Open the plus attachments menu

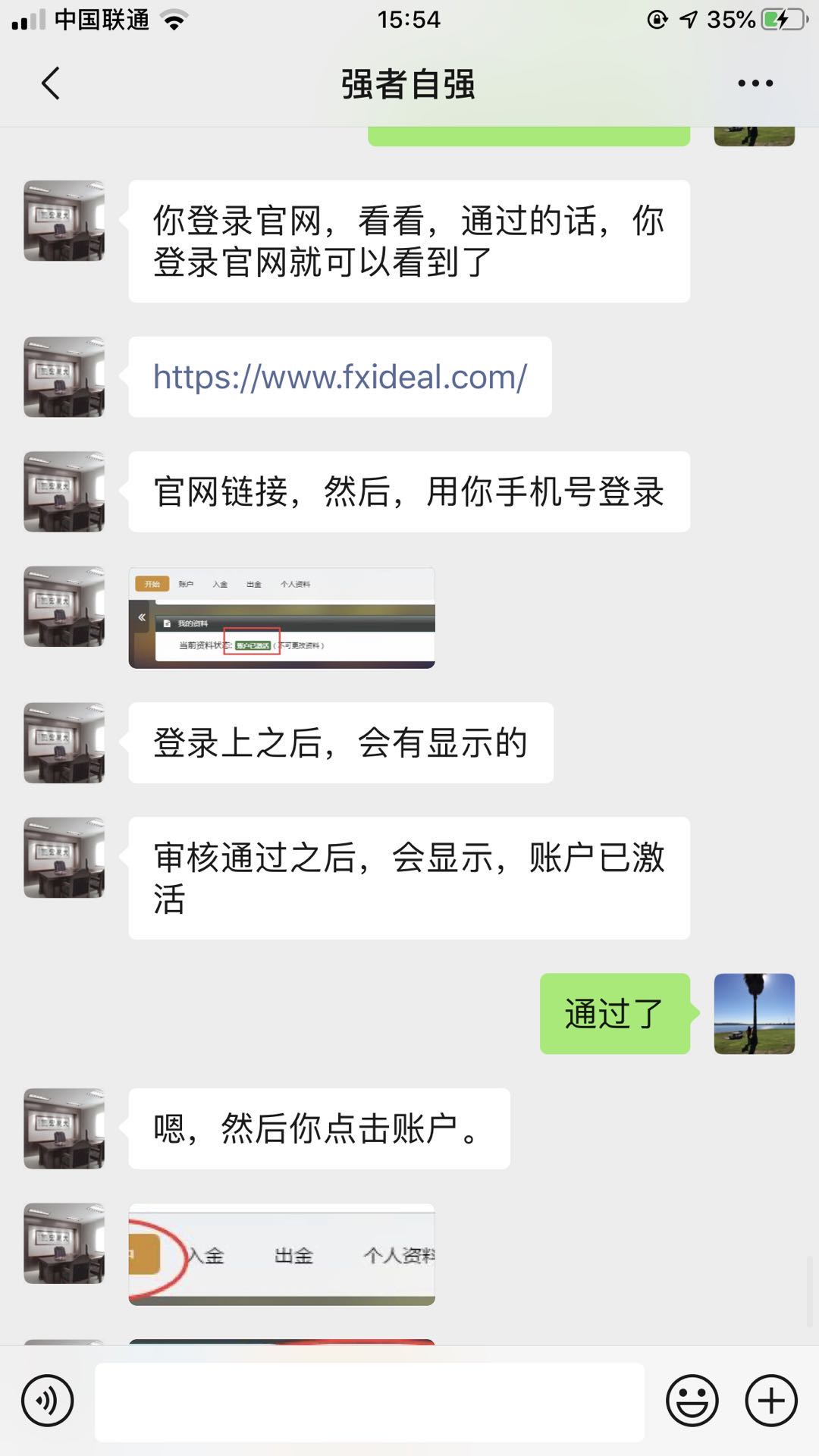(771, 1401)
